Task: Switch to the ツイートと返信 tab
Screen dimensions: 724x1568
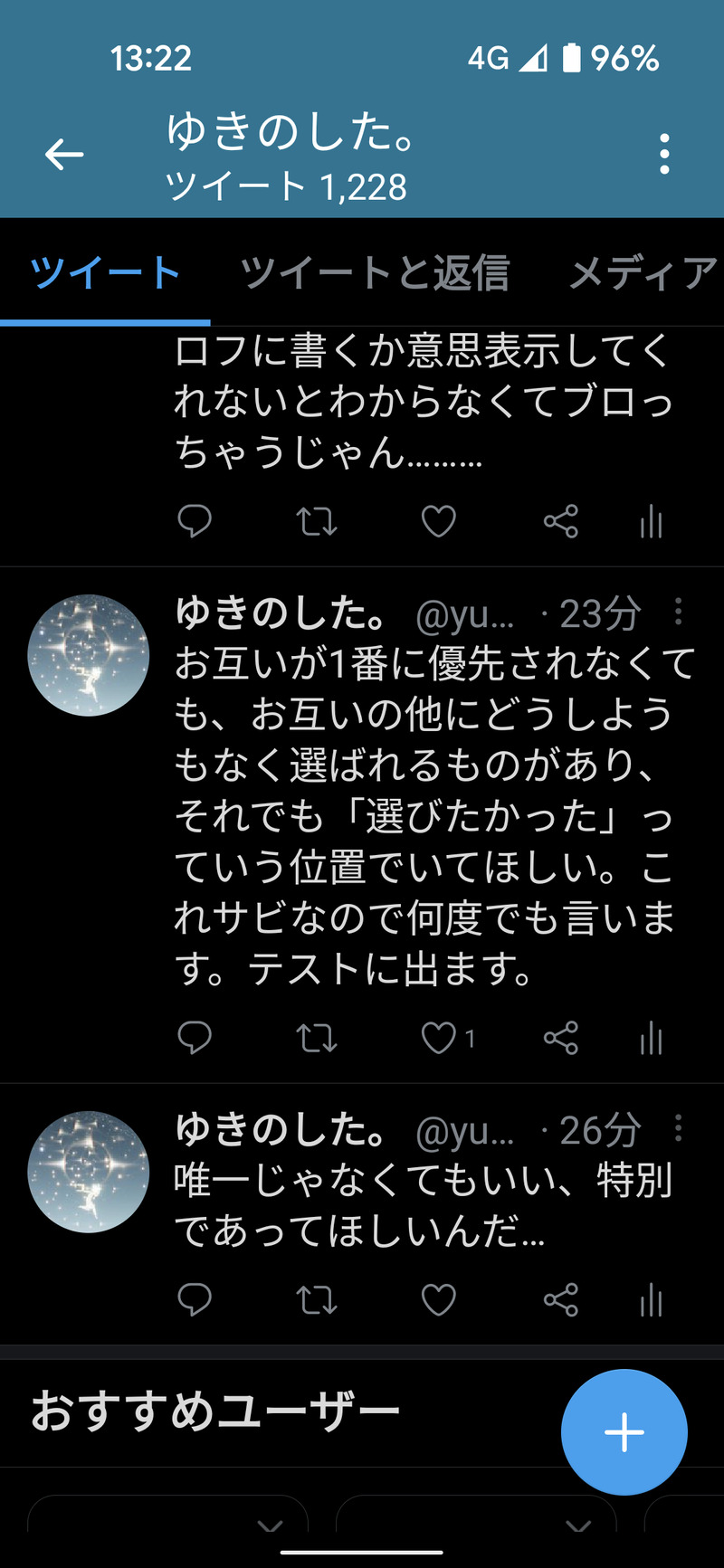Action: [374, 272]
